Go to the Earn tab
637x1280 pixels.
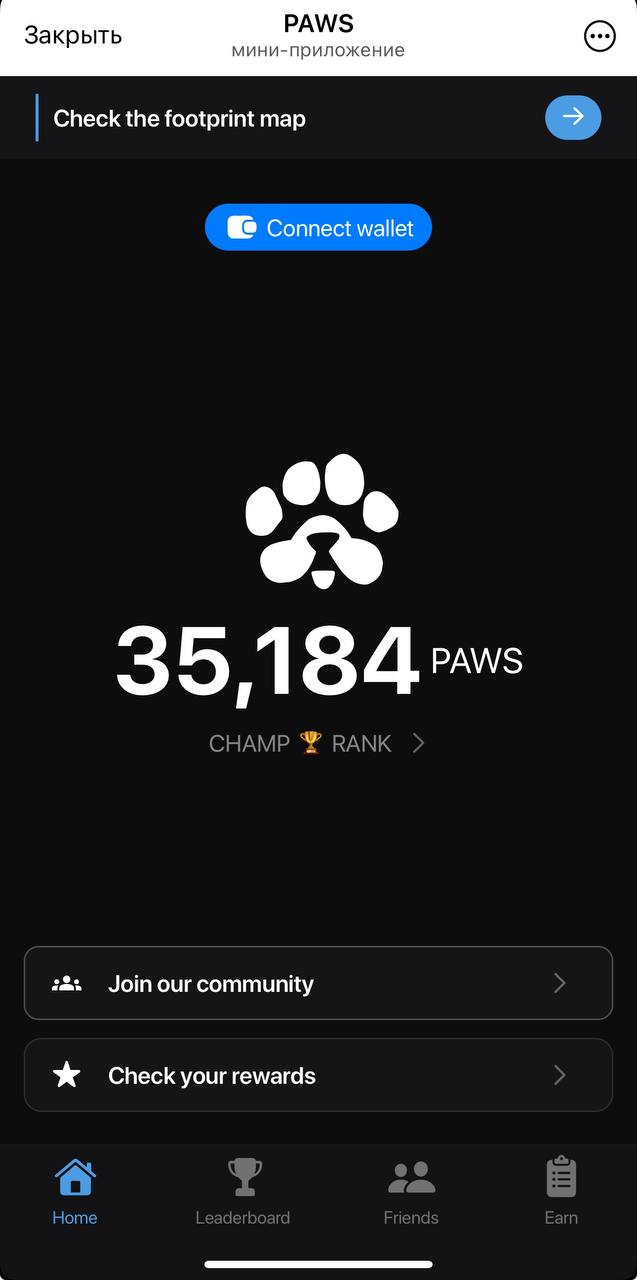click(561, 1191)
